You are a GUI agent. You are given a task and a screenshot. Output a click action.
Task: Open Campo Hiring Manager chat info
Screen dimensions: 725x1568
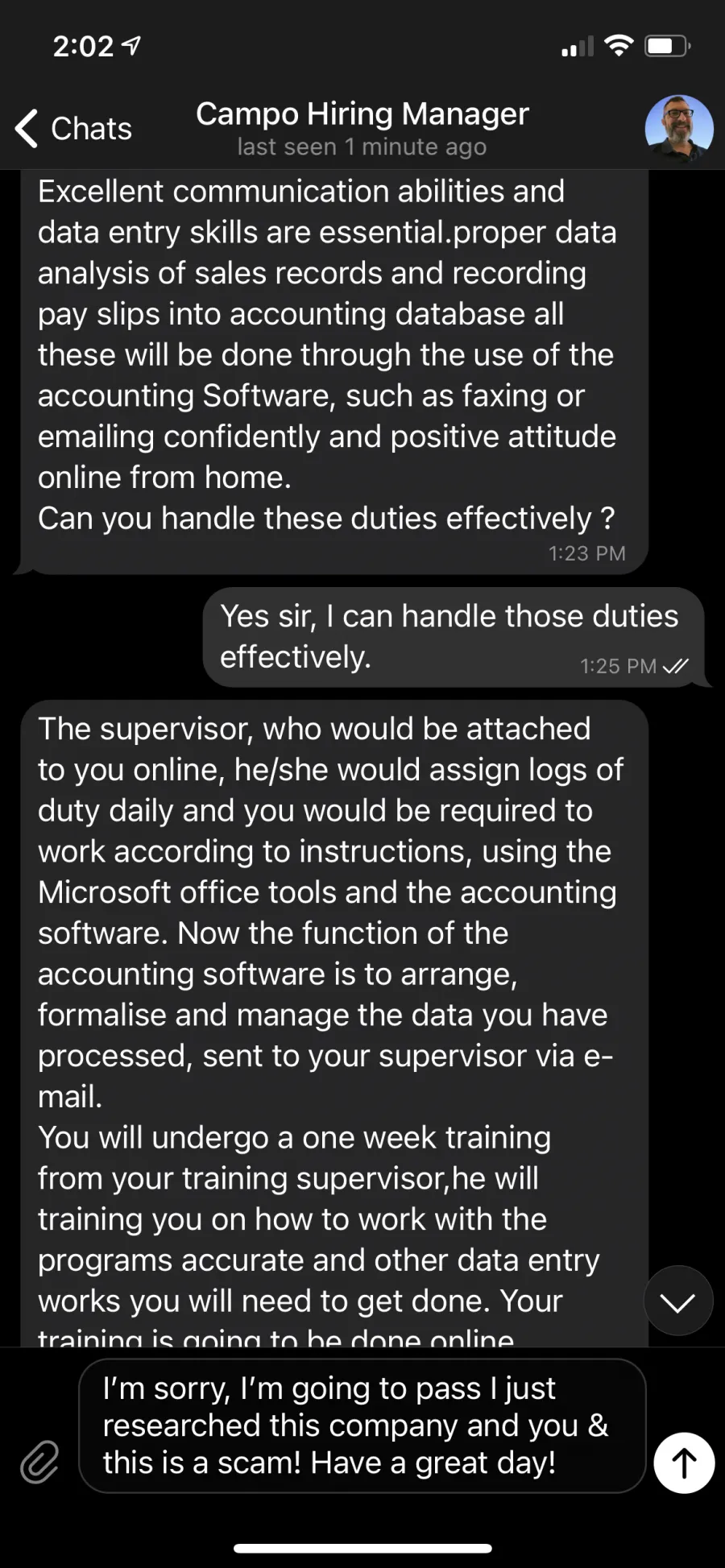click(362, 128)
